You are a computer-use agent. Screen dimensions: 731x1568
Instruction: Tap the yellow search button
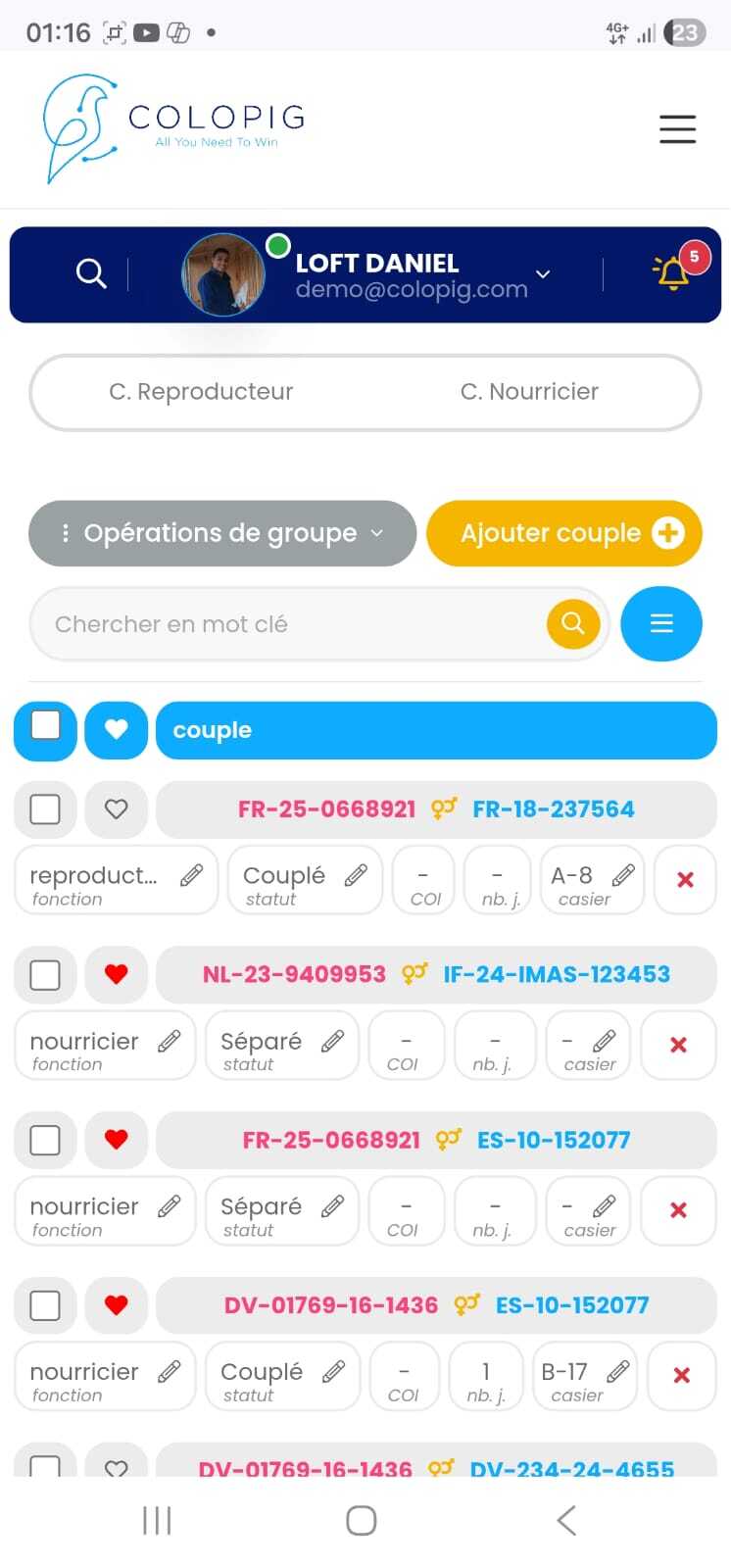point(573,623)
